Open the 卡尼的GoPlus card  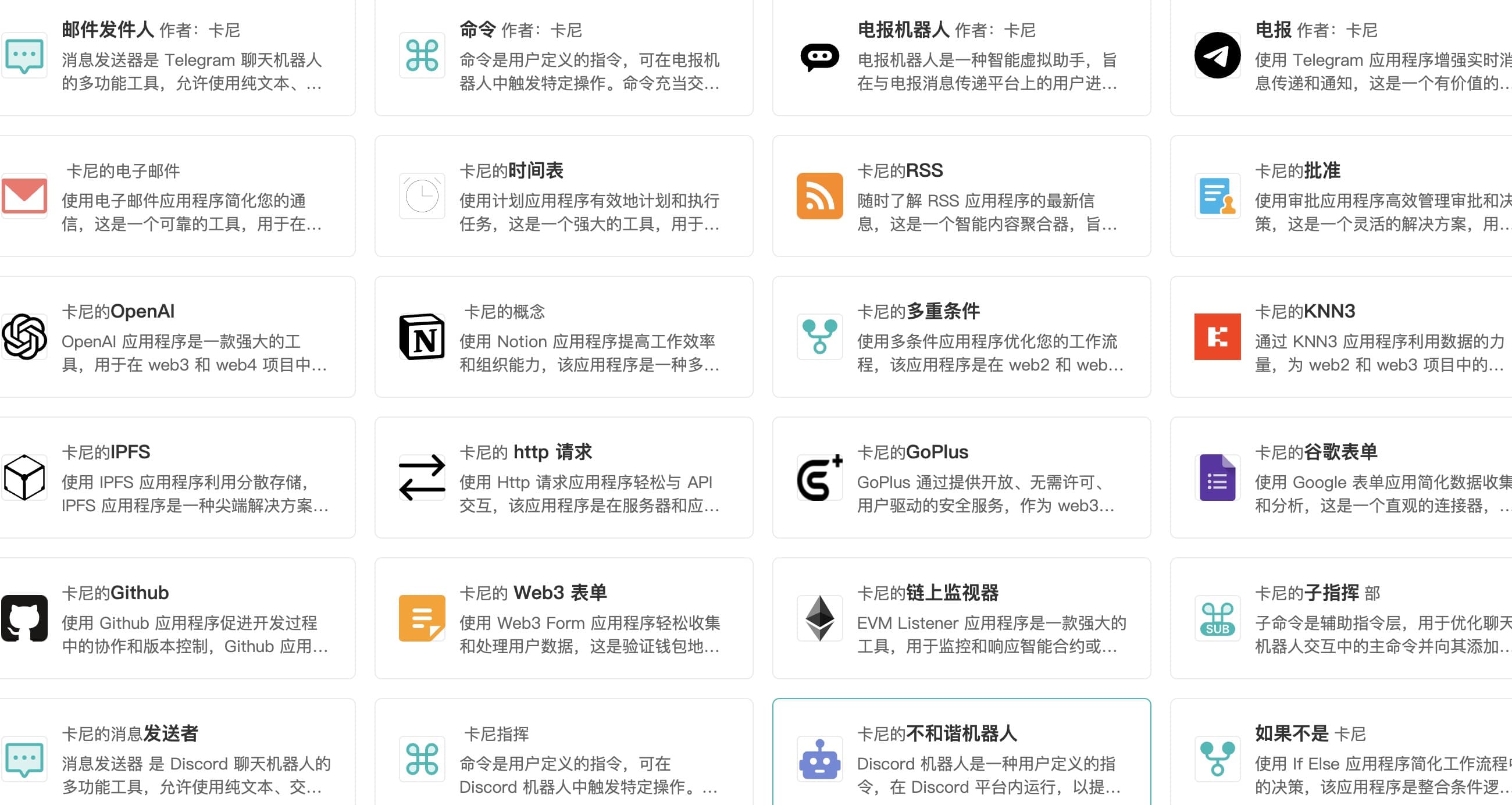point(961,478)
